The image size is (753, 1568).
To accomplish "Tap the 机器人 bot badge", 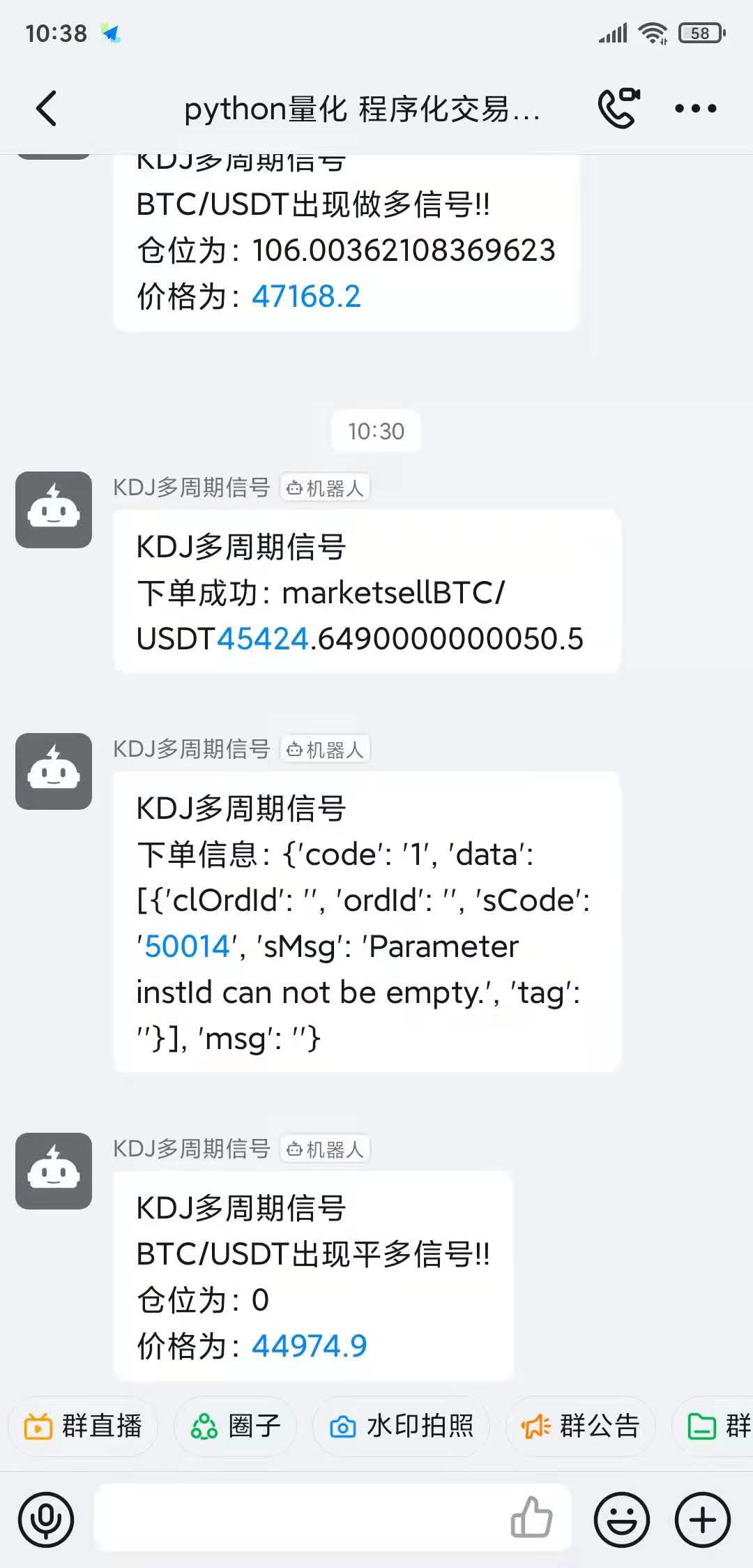I will [x=324, y=488].
